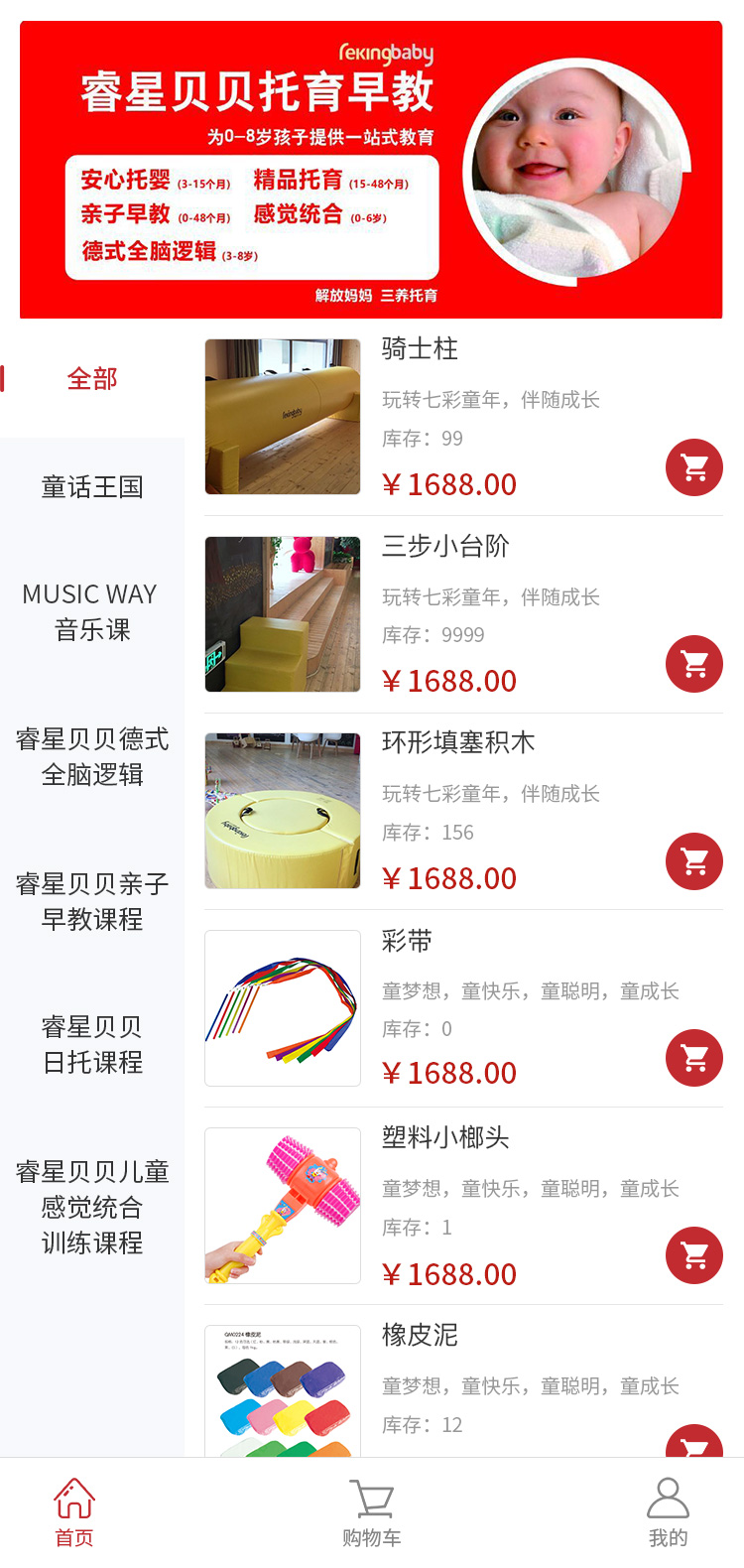Open the 三步小台阶 product photo
The width and height of the screenshot is (744, 1568).
[283, 614]
